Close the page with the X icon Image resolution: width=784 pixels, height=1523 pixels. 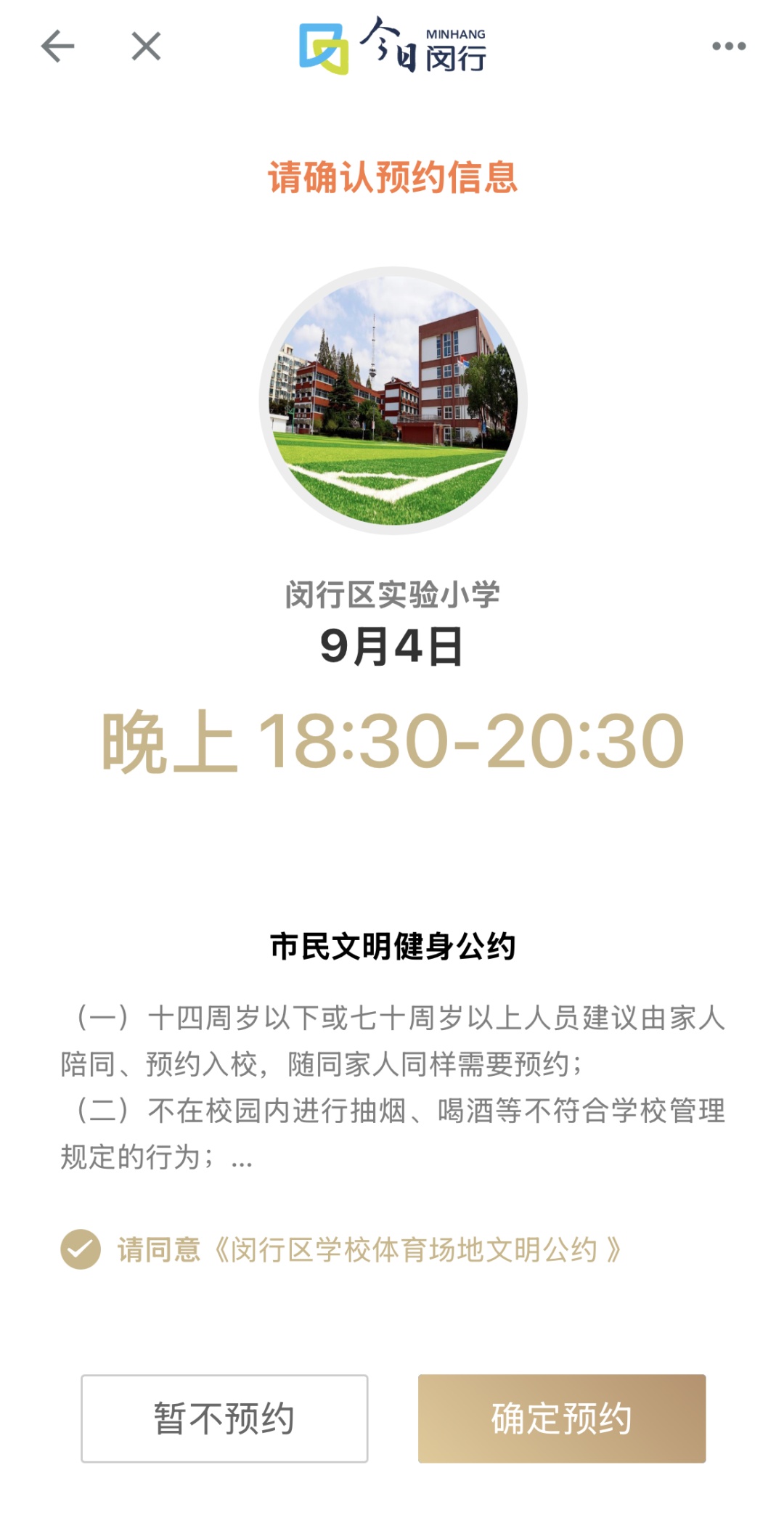click(146, 47)
